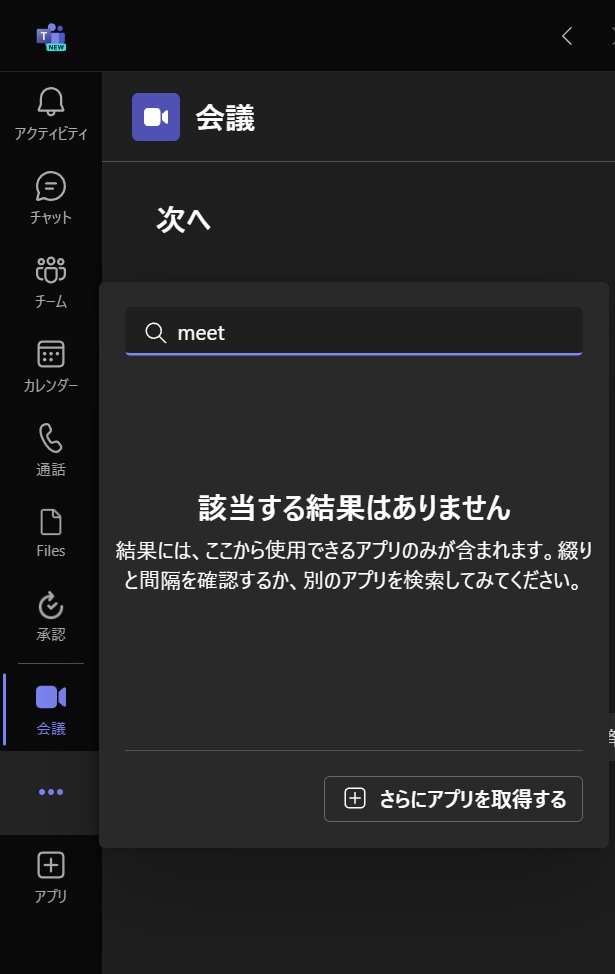Screen dimensions: 615x974
Task: Go back with the top arrow
Action: coord(567,36)
